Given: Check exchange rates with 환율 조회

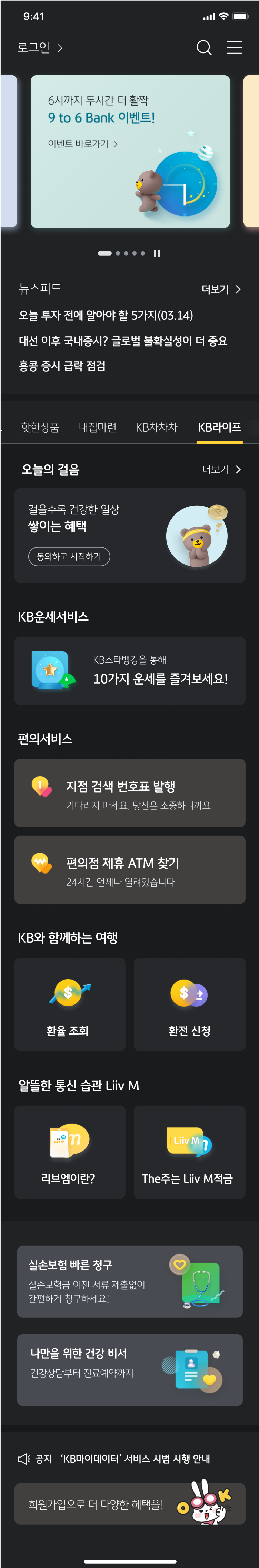Looking at the screenshot, I should click(x=70, y=1004).
